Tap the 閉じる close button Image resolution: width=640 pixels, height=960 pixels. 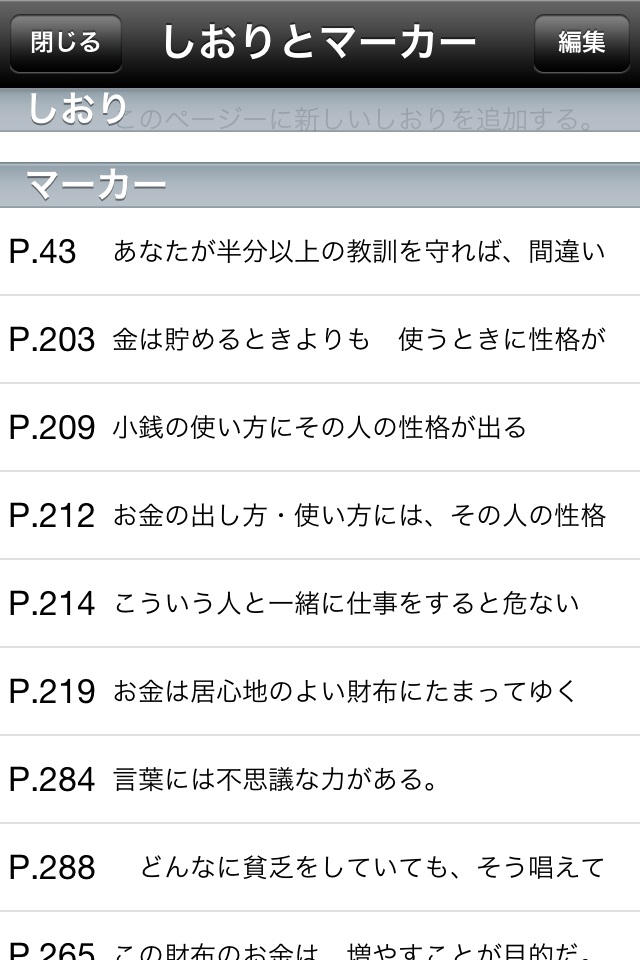pos(65,43)
